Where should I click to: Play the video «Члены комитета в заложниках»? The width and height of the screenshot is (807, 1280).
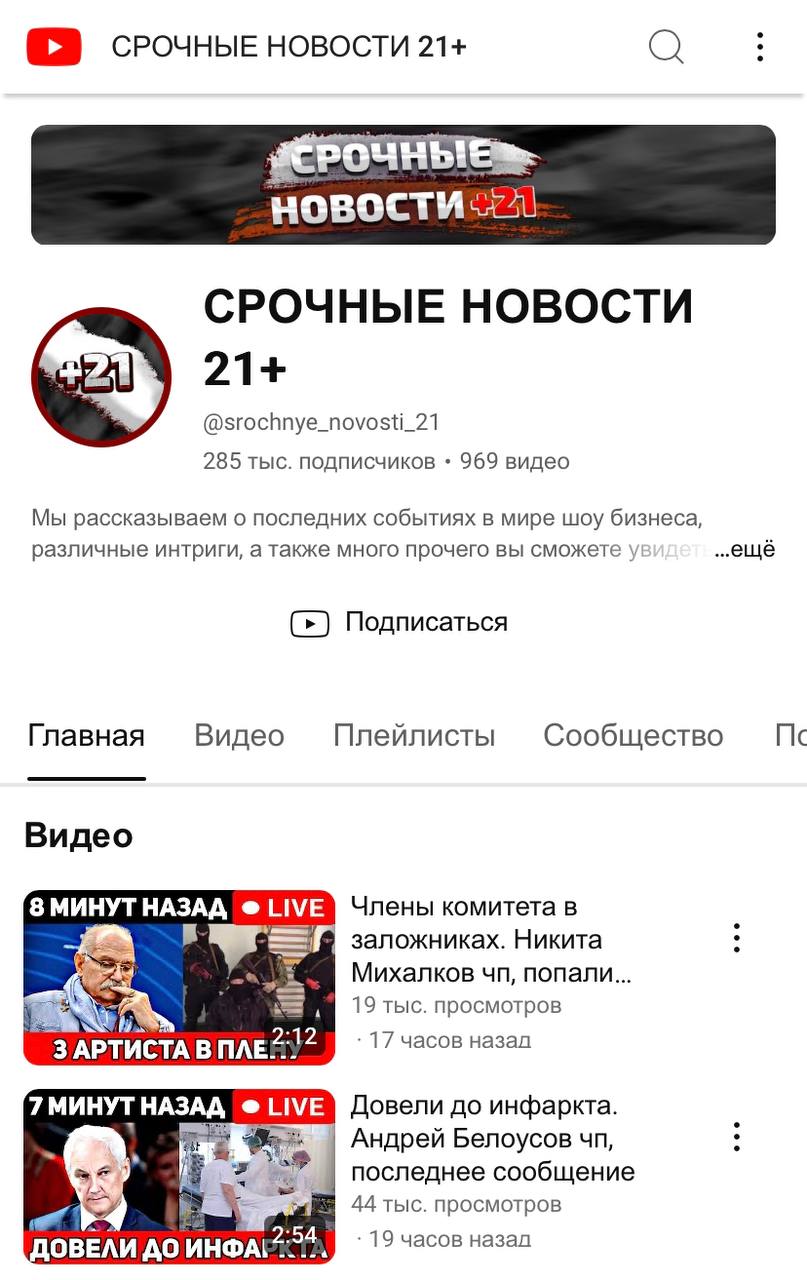click(179, 977)
